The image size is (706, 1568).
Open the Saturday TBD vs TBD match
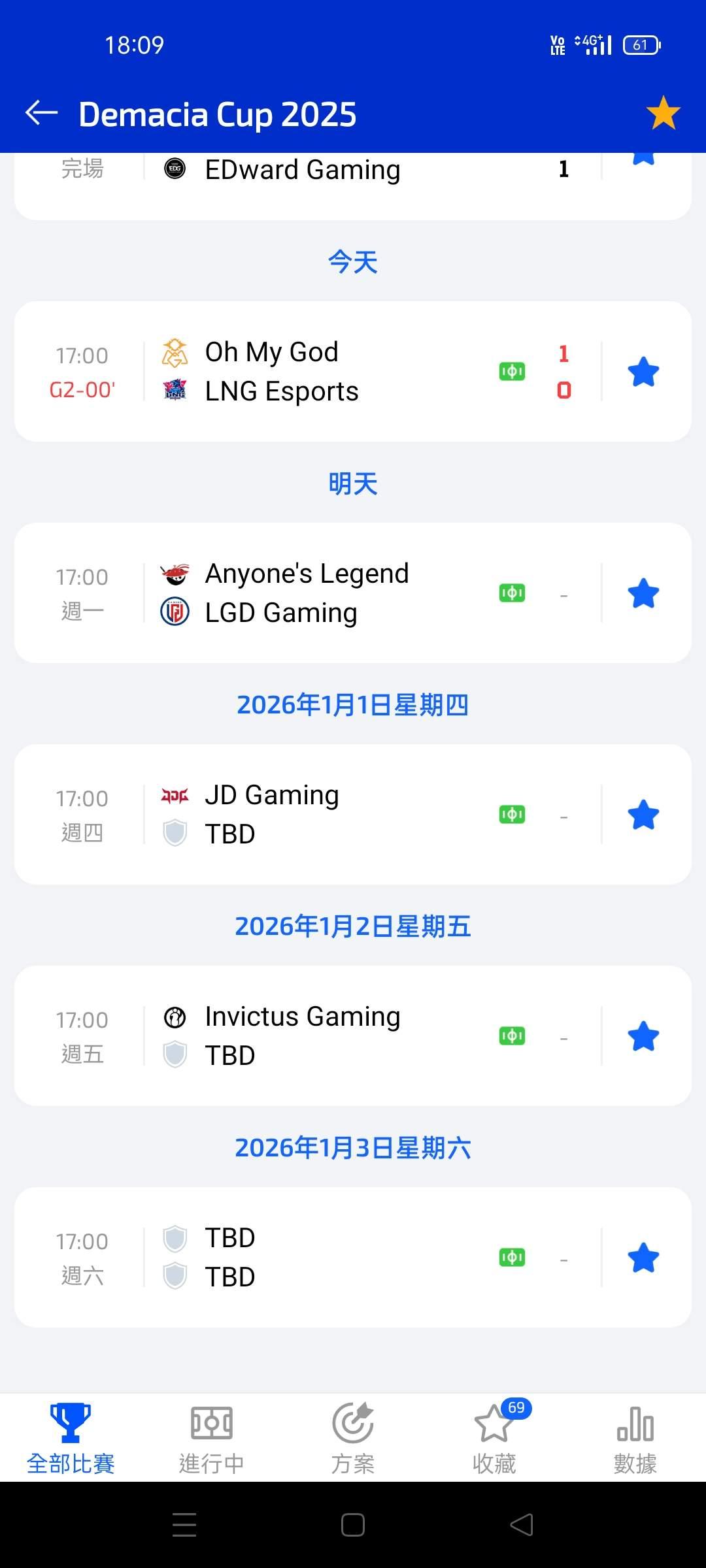[314, 1258]
